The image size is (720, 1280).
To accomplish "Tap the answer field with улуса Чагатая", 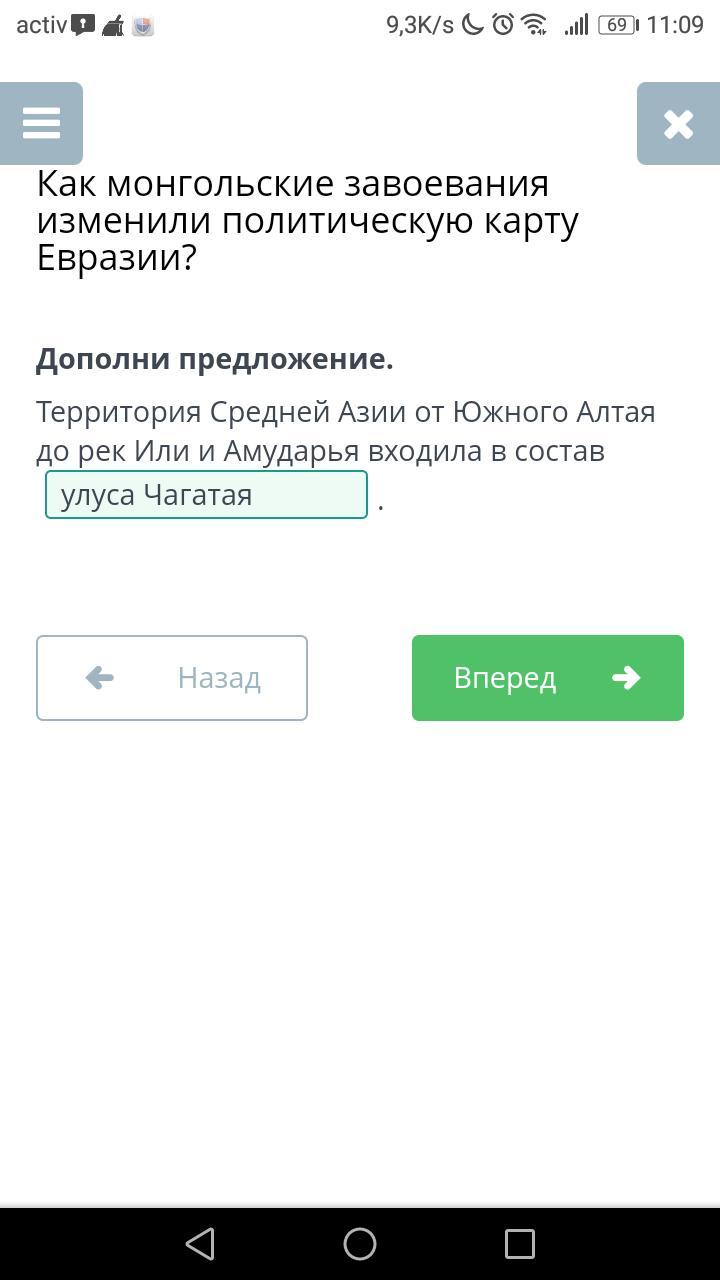I will pos(206,495).
